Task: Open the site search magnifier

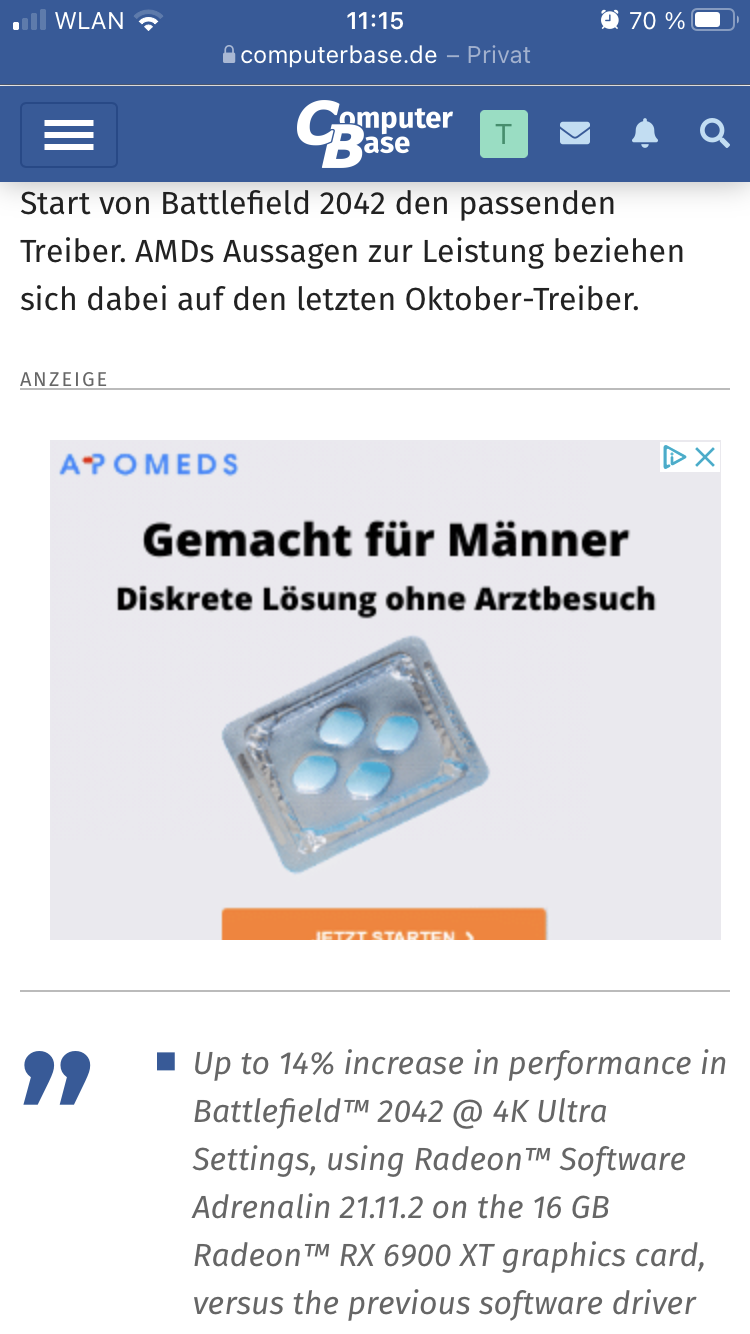Action: pyautogui.click(x=714, y=133)
